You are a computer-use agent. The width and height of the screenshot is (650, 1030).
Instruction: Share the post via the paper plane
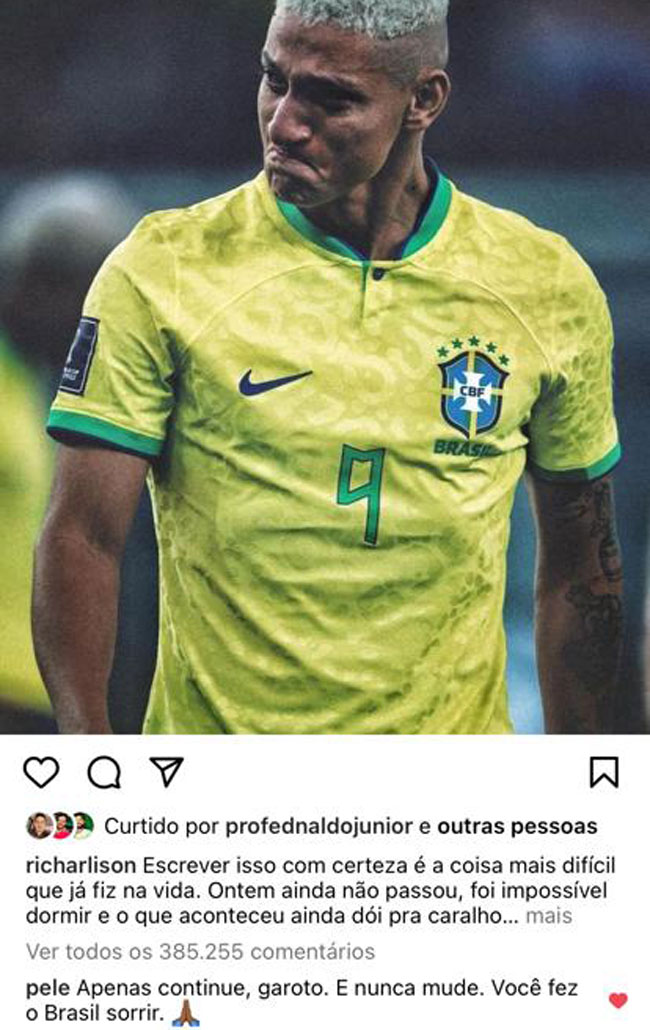click(x=165, y=771)
